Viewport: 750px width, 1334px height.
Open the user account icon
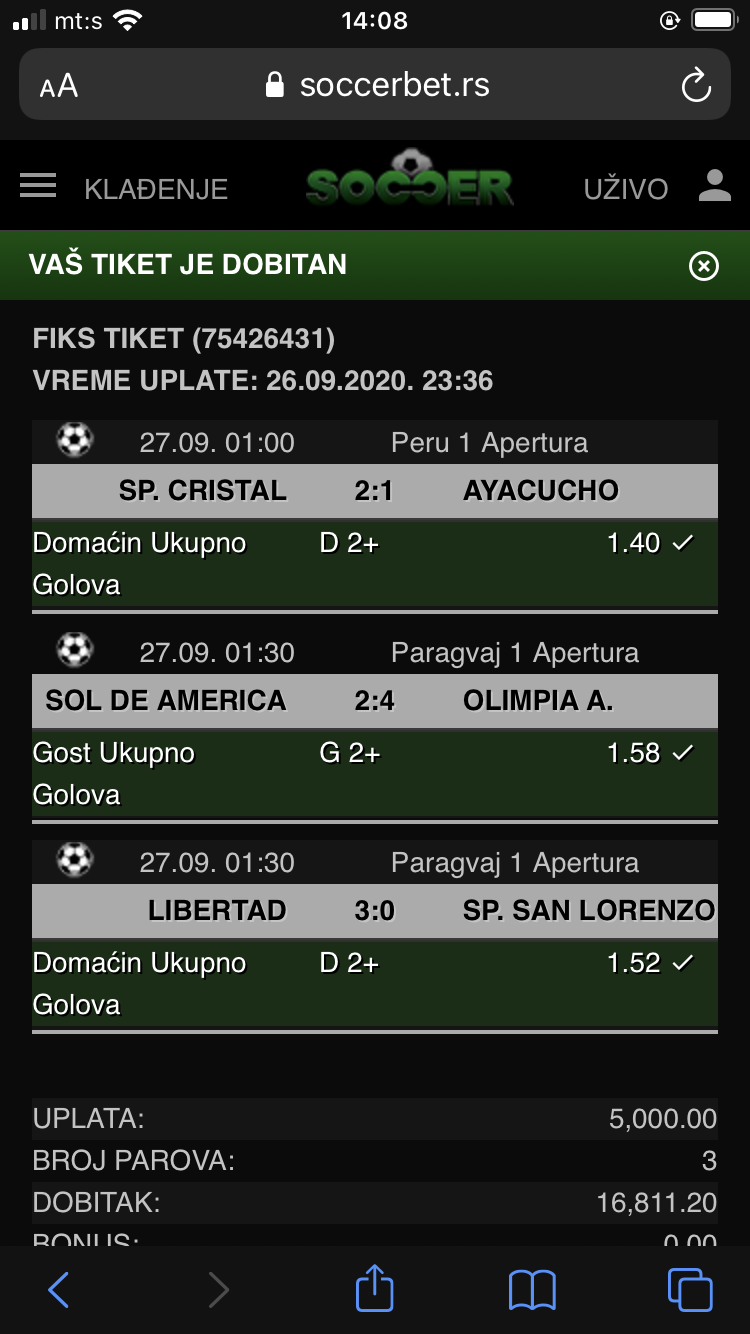tap(714, 186)
